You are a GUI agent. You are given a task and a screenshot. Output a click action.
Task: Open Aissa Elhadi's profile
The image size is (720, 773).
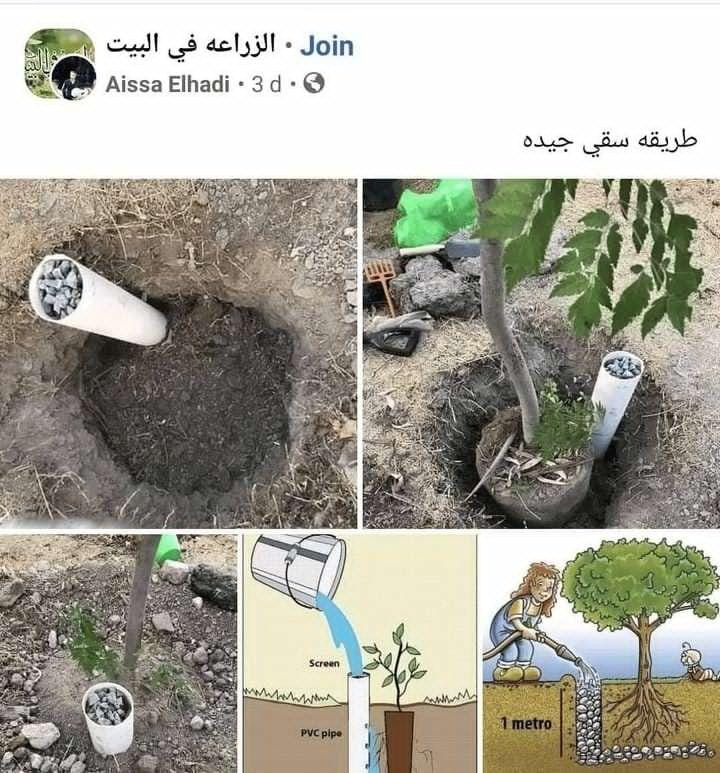point(168,84)
